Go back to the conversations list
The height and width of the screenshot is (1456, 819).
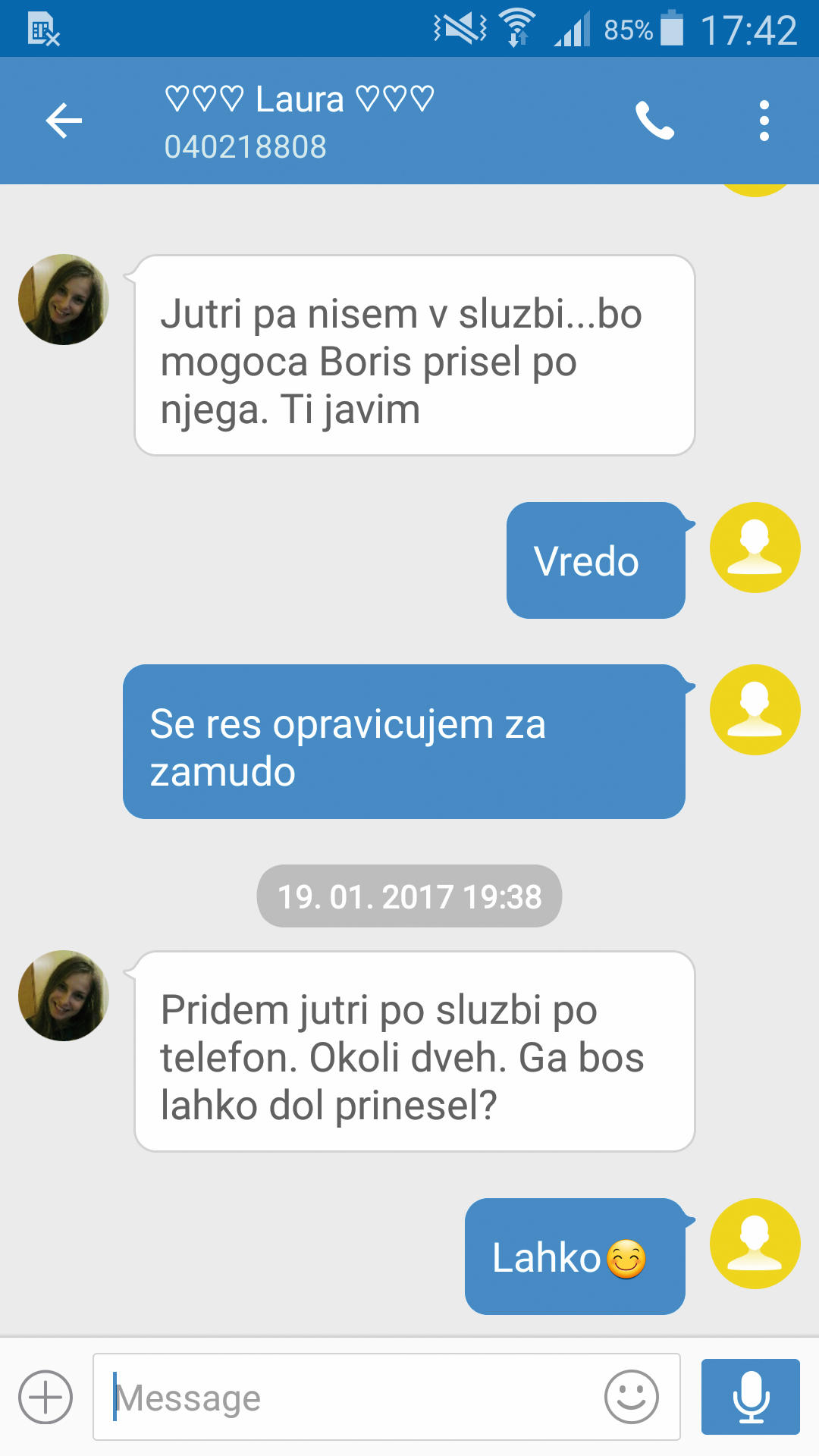(x=64, y=121)
